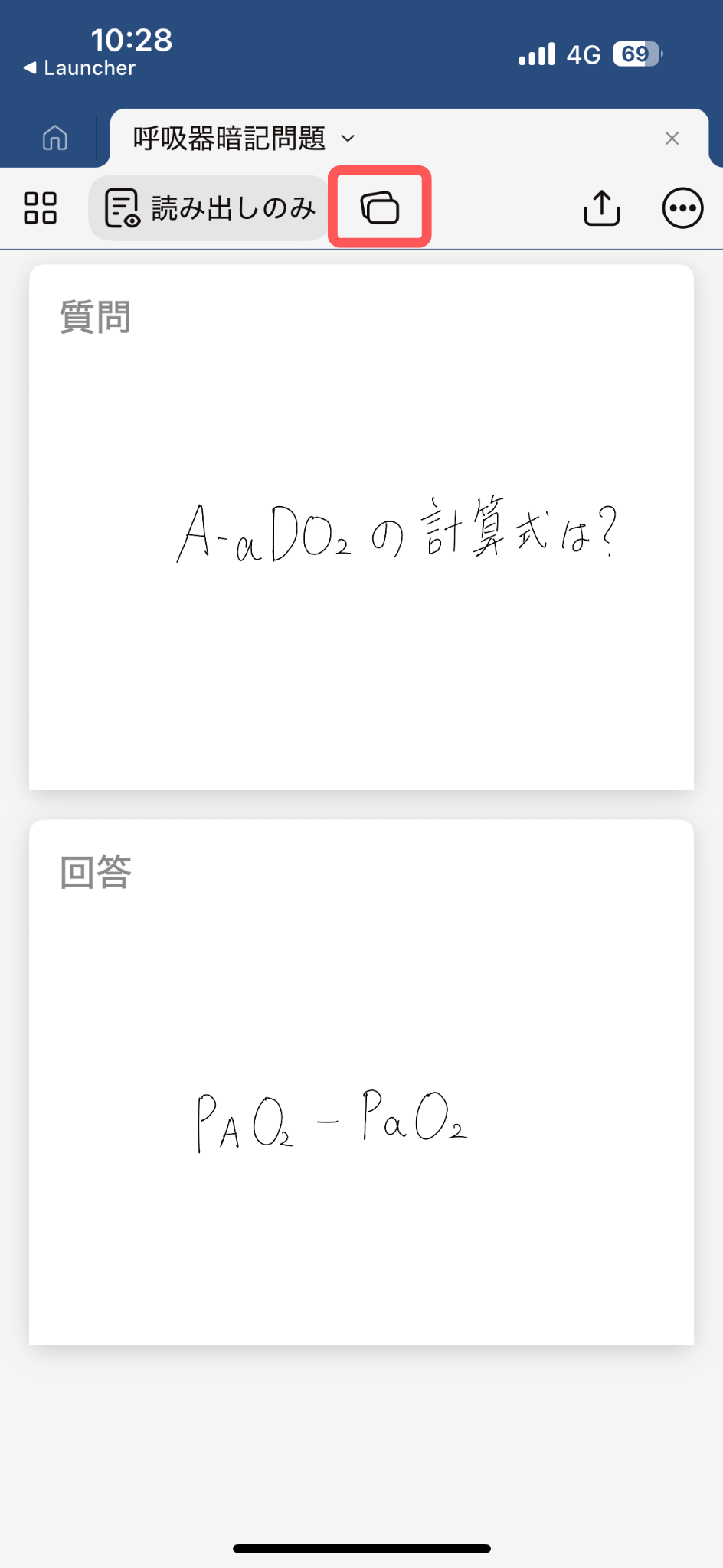Expand the 呼吸器暗記問題 title dropdown
Screen dimensions: 723x1568
[348, 139]
